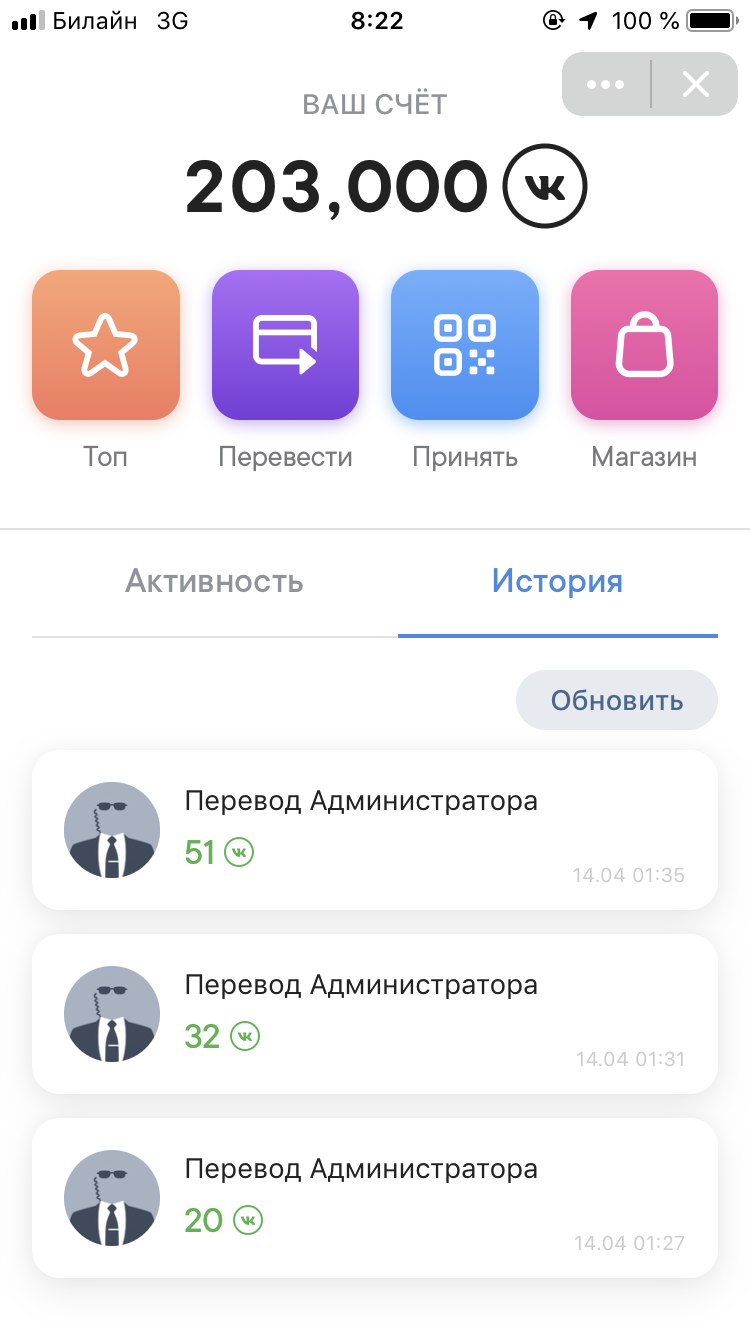Open the transfer dated 14.04 01:27
Viewport: 750px width, 1334px height.
click(x=375, y=1198)
